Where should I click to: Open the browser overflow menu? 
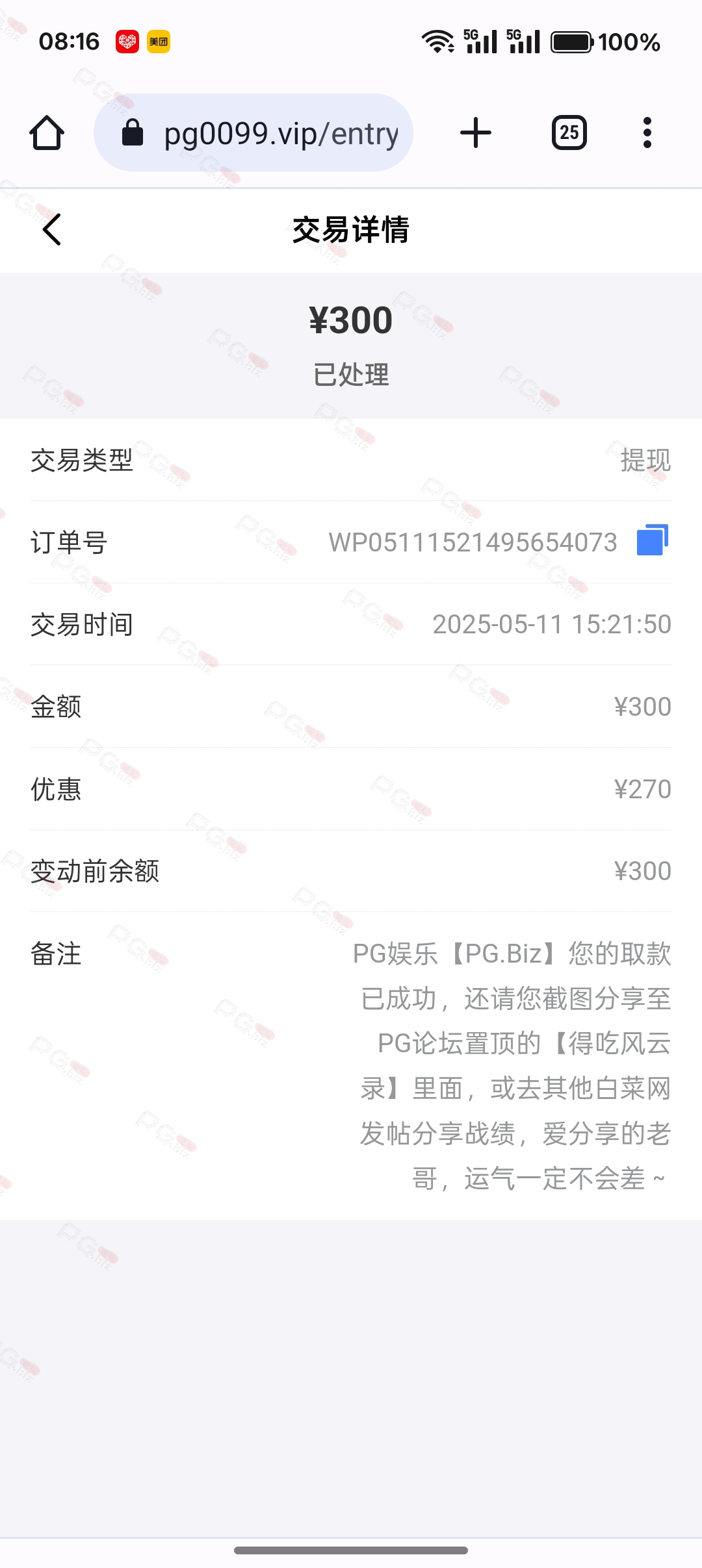pos(647,133)
